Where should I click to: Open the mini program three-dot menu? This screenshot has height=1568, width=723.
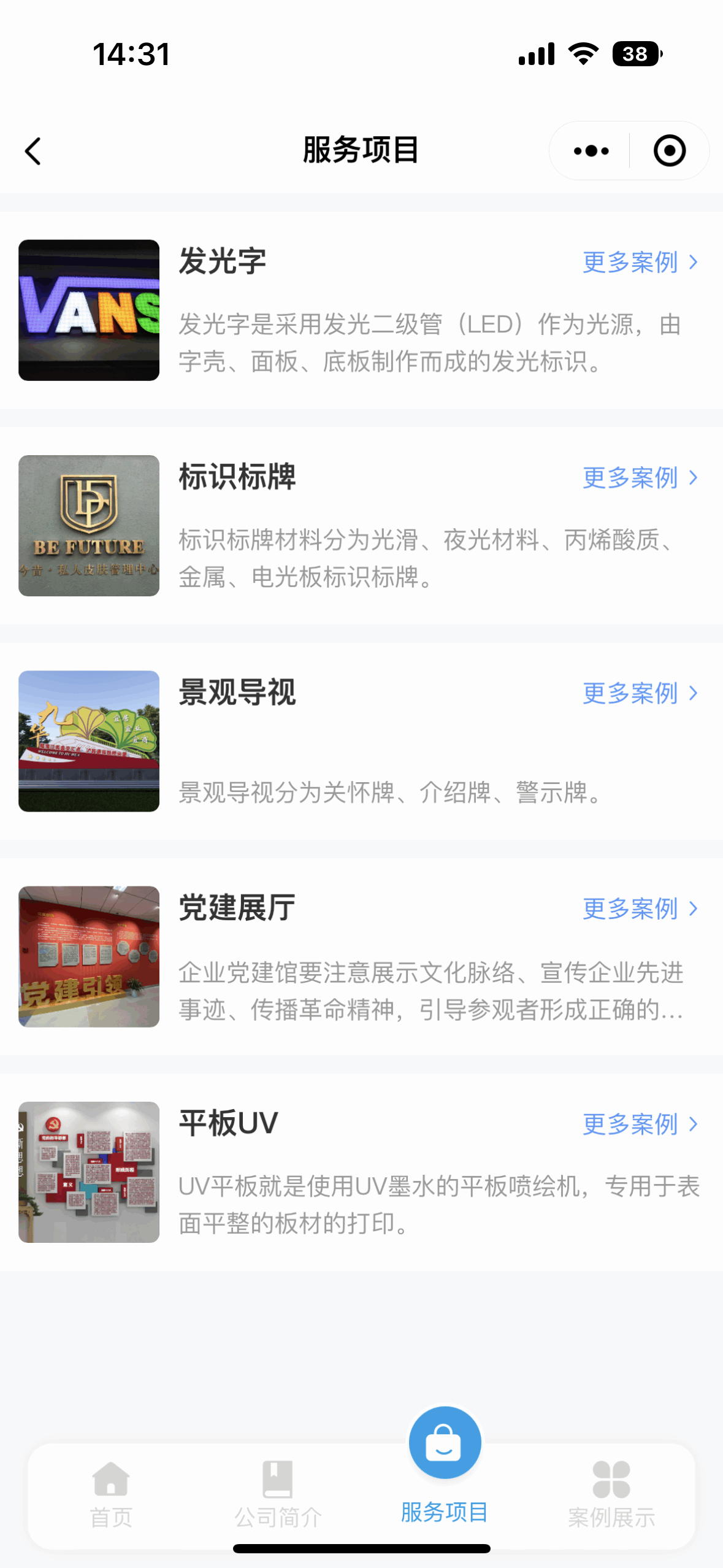pos(591,151)
